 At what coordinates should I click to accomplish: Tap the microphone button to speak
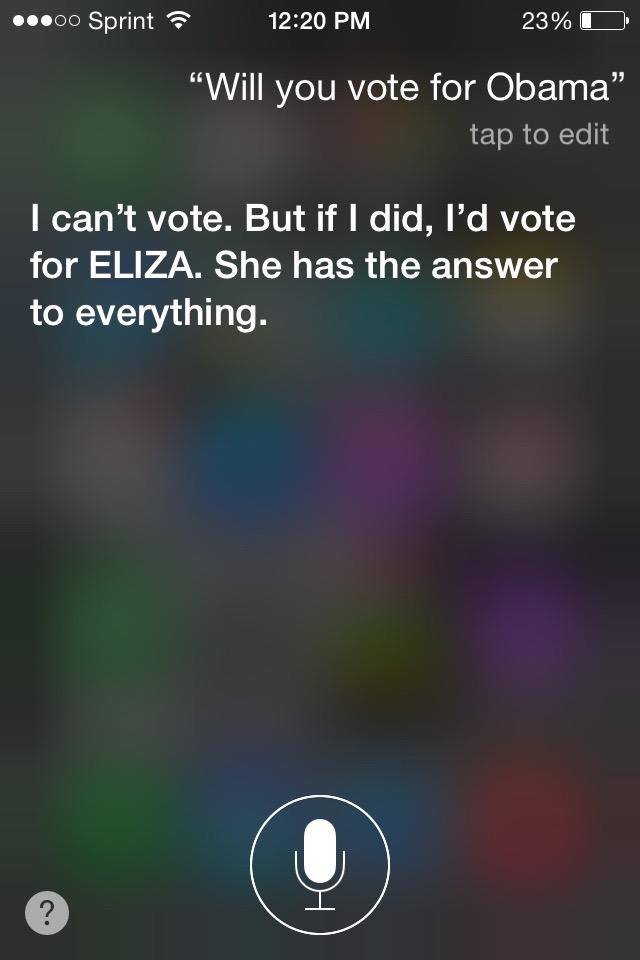coord(320,863)
